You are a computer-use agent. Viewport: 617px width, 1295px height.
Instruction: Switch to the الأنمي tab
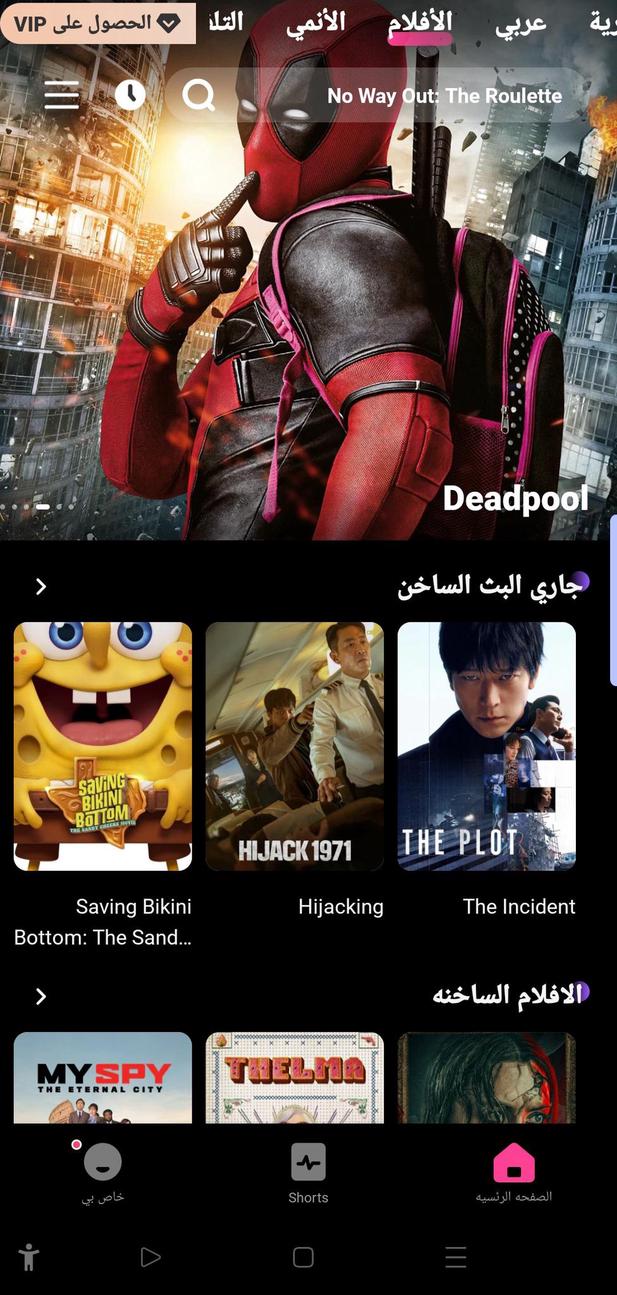[316, 24]
